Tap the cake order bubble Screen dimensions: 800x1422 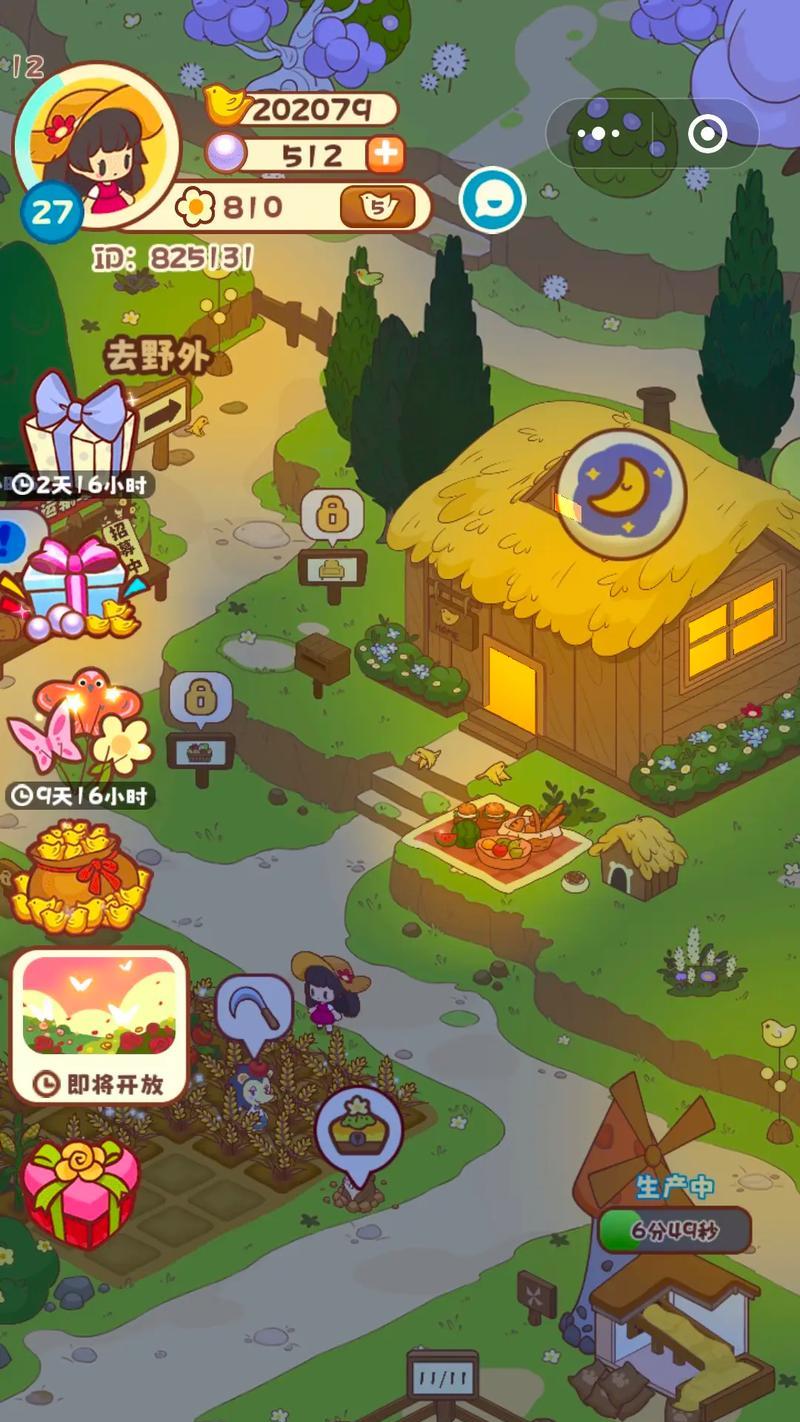[x=358, y=1126]
